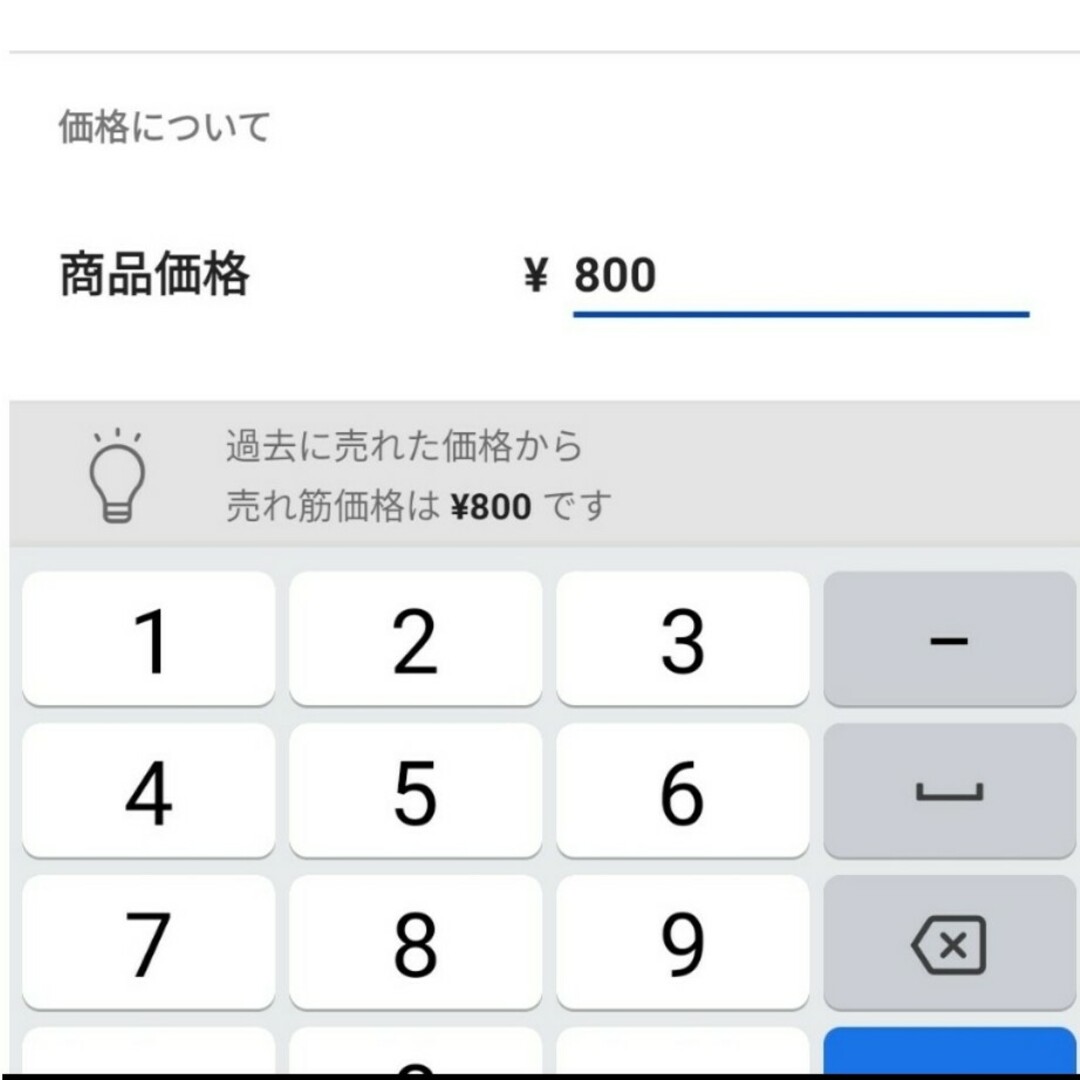Delete the last digit with backspace
Screen dimensions: 1080x1080
point(949,943)
